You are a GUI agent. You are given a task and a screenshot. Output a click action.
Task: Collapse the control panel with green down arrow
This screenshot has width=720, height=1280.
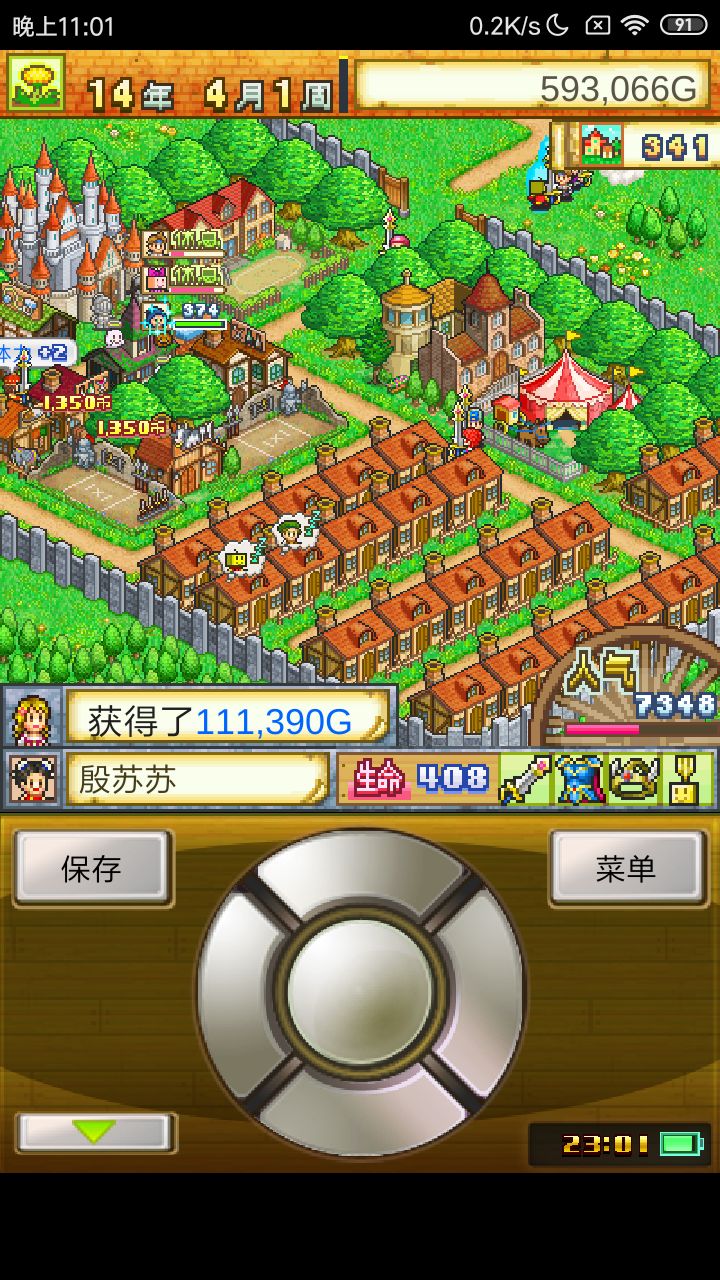(95, 1134)
